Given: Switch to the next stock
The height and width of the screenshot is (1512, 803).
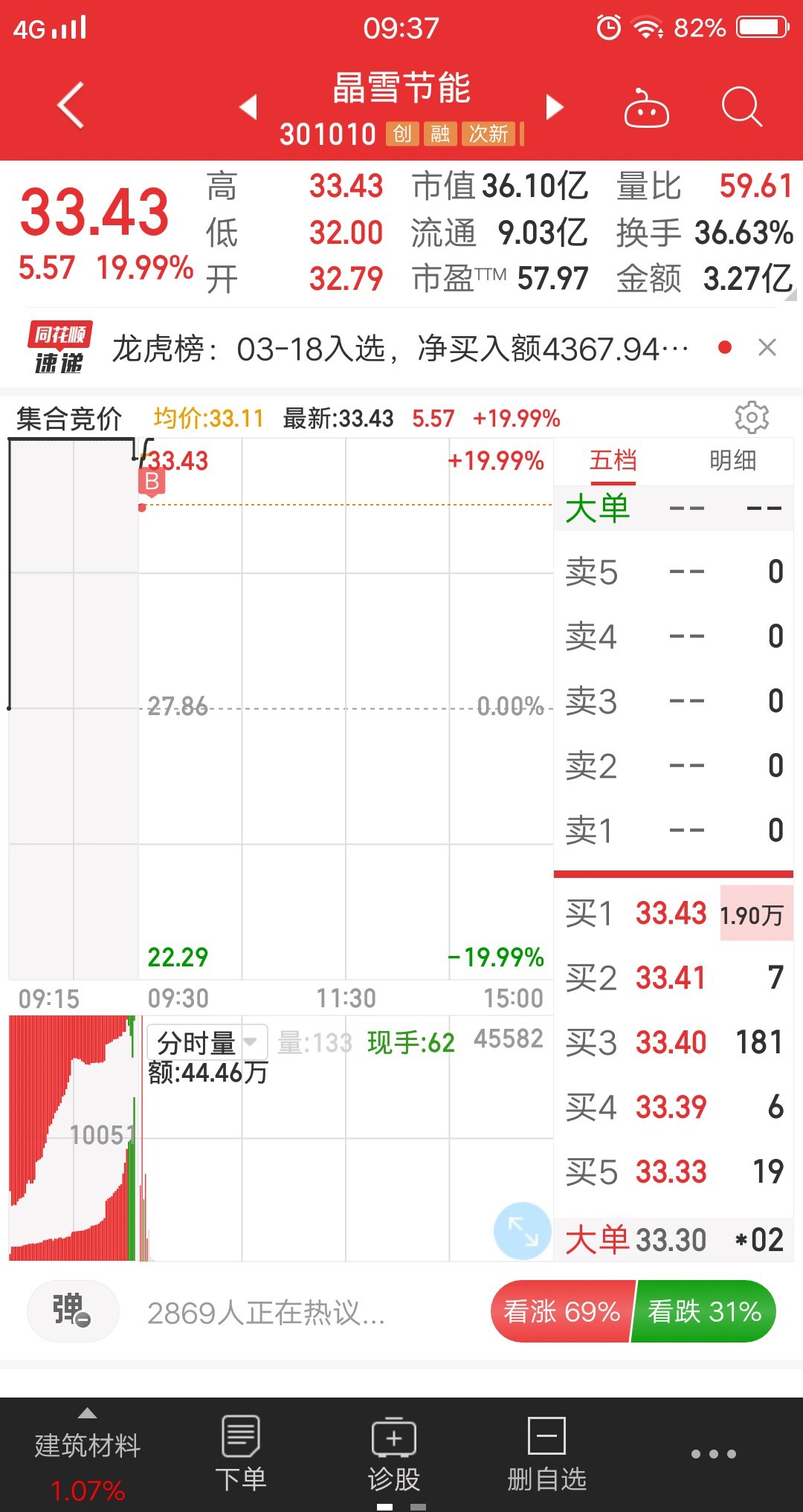Looking at the screenshot, I should [555, 106].
